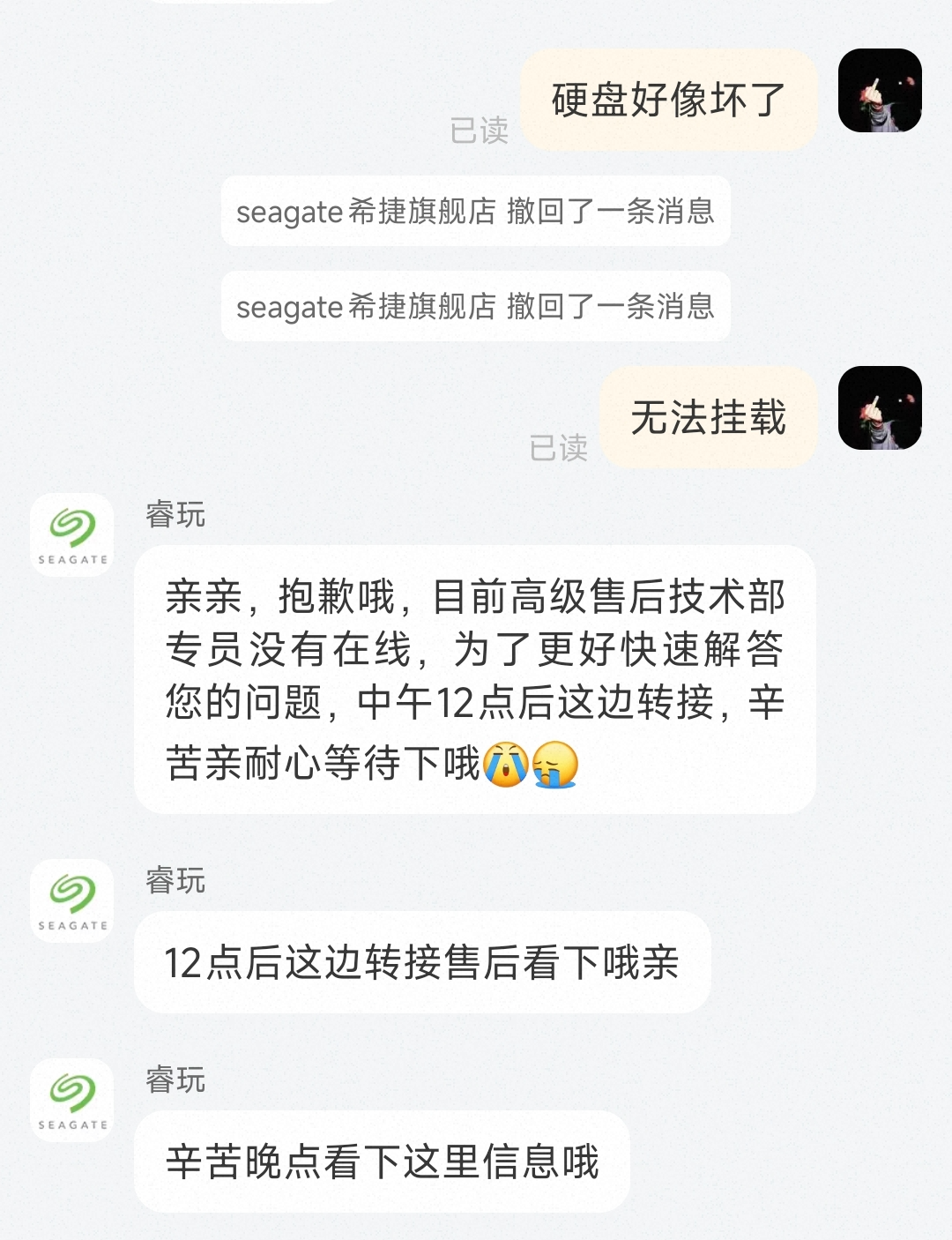
Task: Tap the Seagate avatar beside "12点后这边转接售后看下哦亲"
Action: pyautogui.click(x=72, y=900)
